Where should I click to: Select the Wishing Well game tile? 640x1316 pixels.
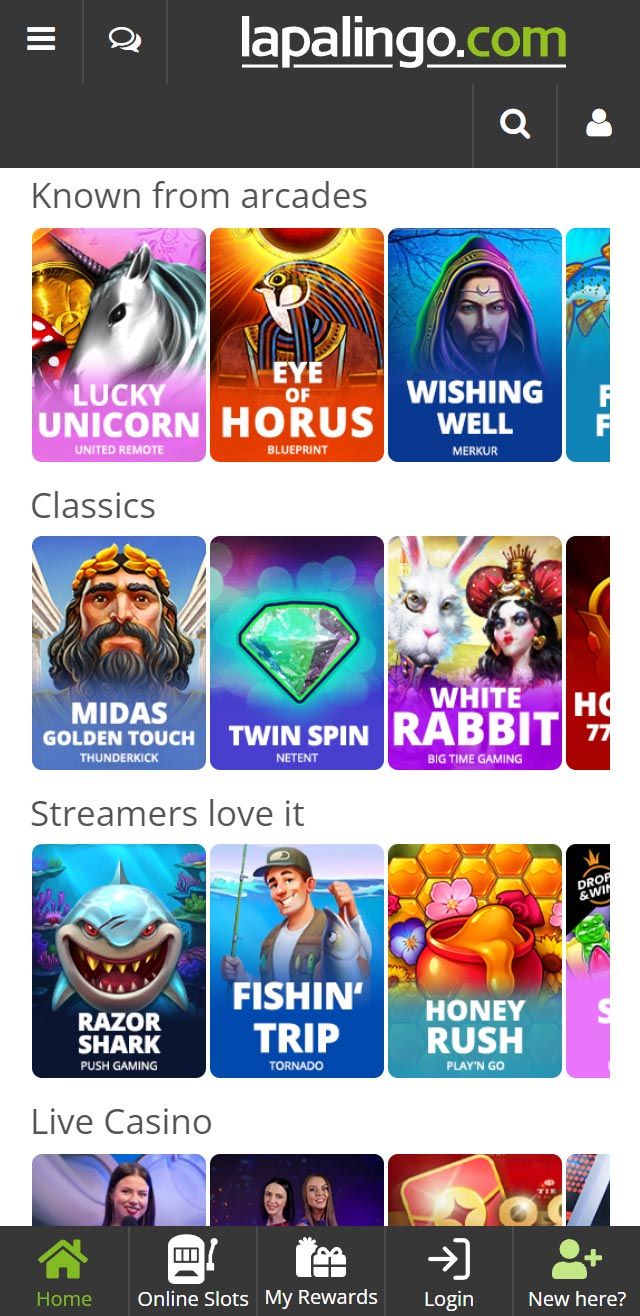475,345
